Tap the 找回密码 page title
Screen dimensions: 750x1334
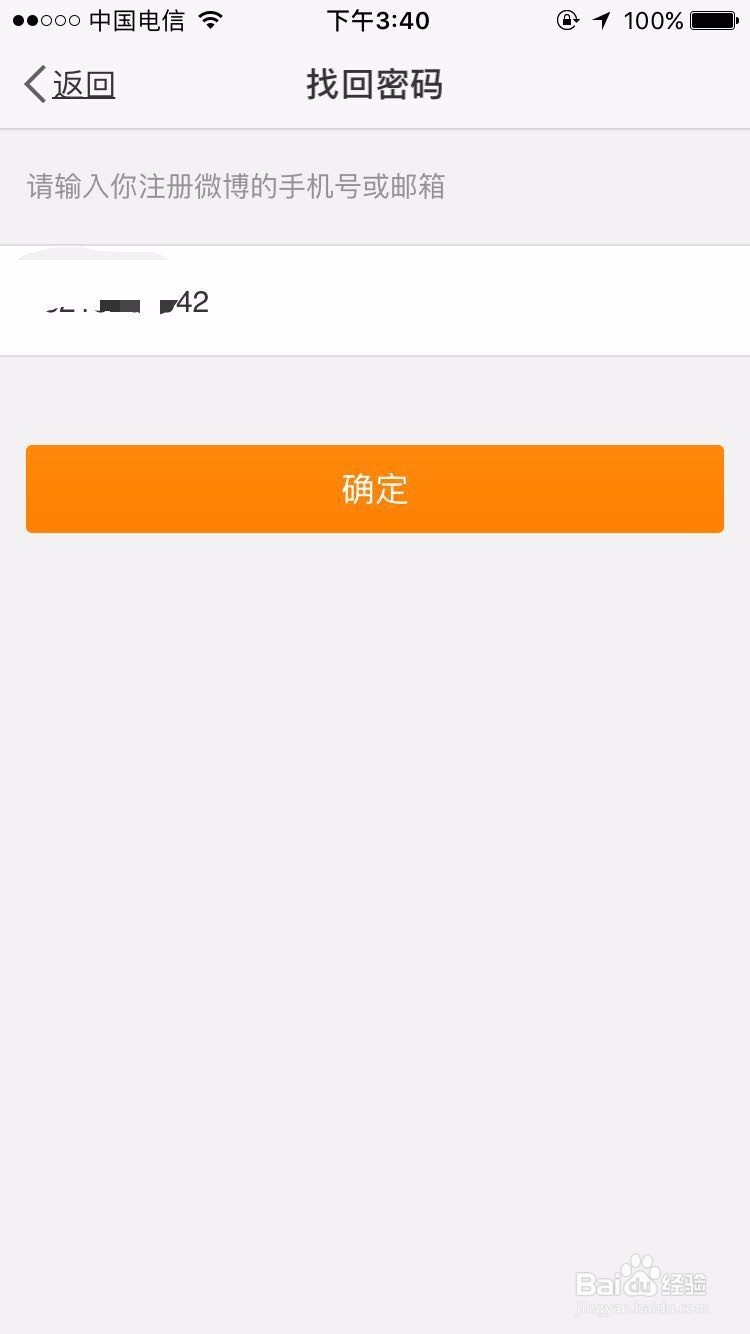point(374,85)
